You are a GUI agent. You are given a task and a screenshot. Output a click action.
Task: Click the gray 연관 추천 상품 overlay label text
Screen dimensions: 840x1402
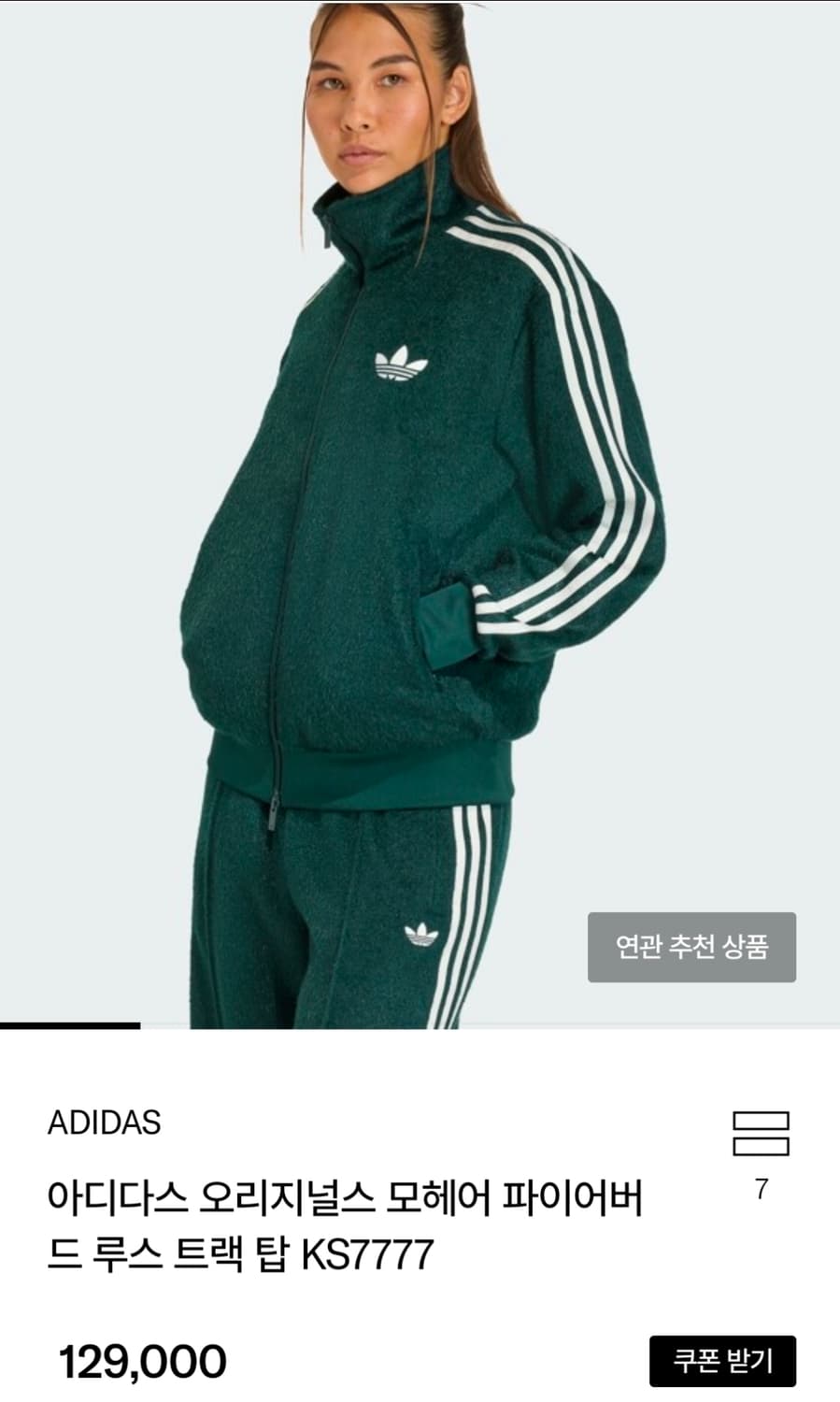pos(692,948)
